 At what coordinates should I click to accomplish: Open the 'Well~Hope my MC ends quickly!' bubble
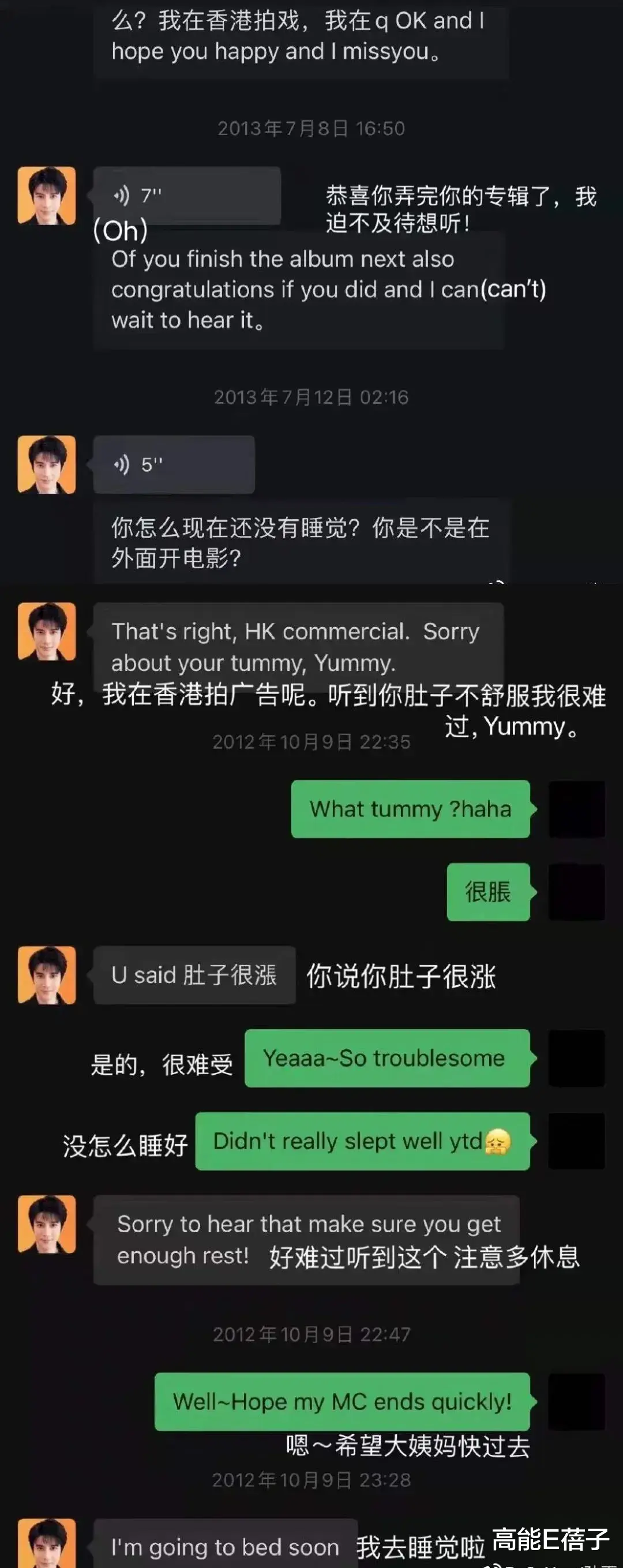click(344, 1401)
